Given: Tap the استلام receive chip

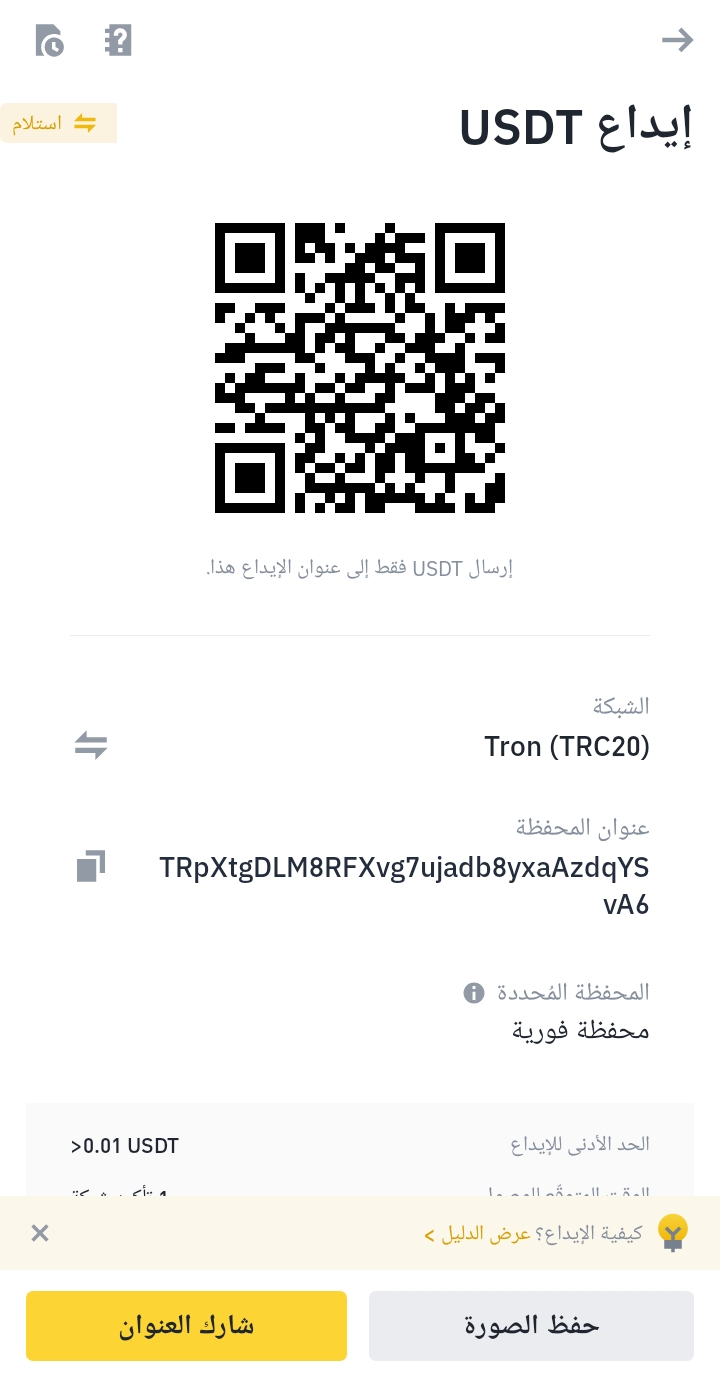Looking at the screenshot, I should point(58,123).
